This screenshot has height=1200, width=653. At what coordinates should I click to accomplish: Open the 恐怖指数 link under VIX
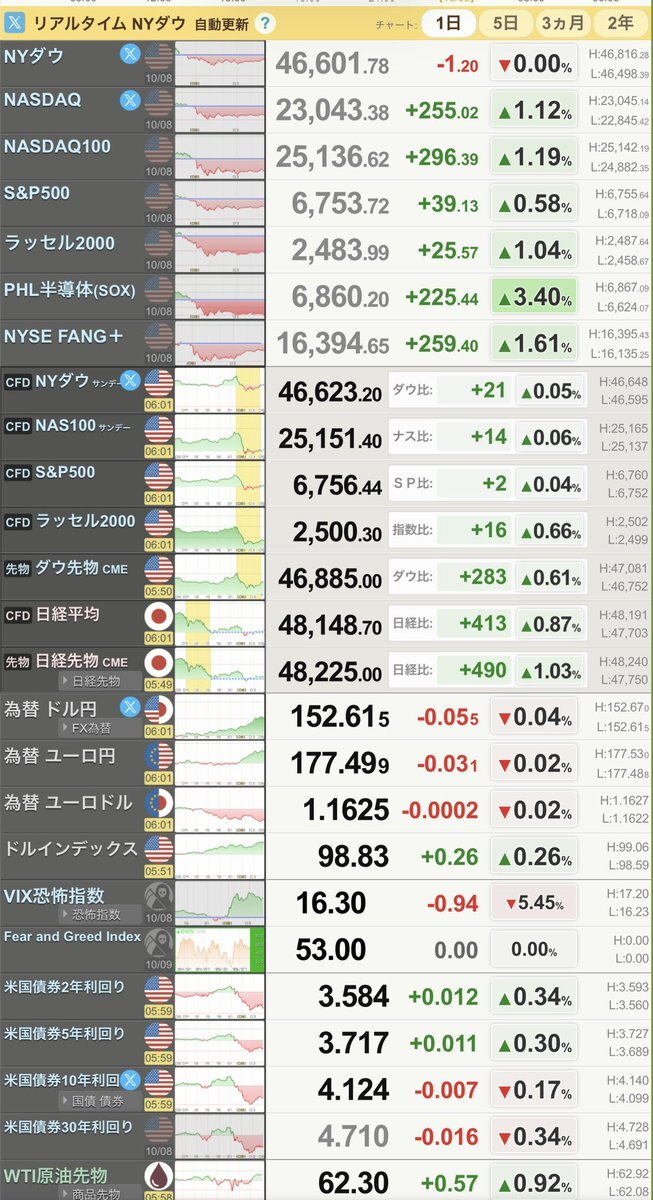pos(95,914)
